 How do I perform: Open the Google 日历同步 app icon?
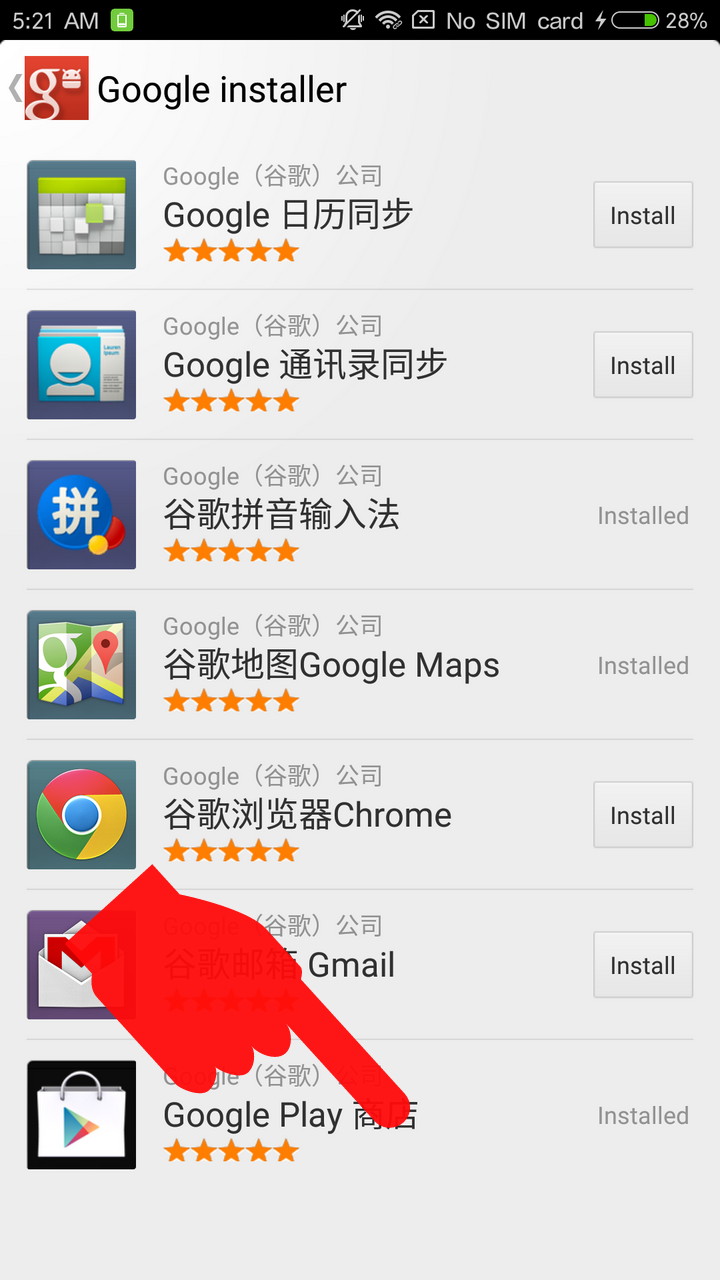(x=81, y=215)
